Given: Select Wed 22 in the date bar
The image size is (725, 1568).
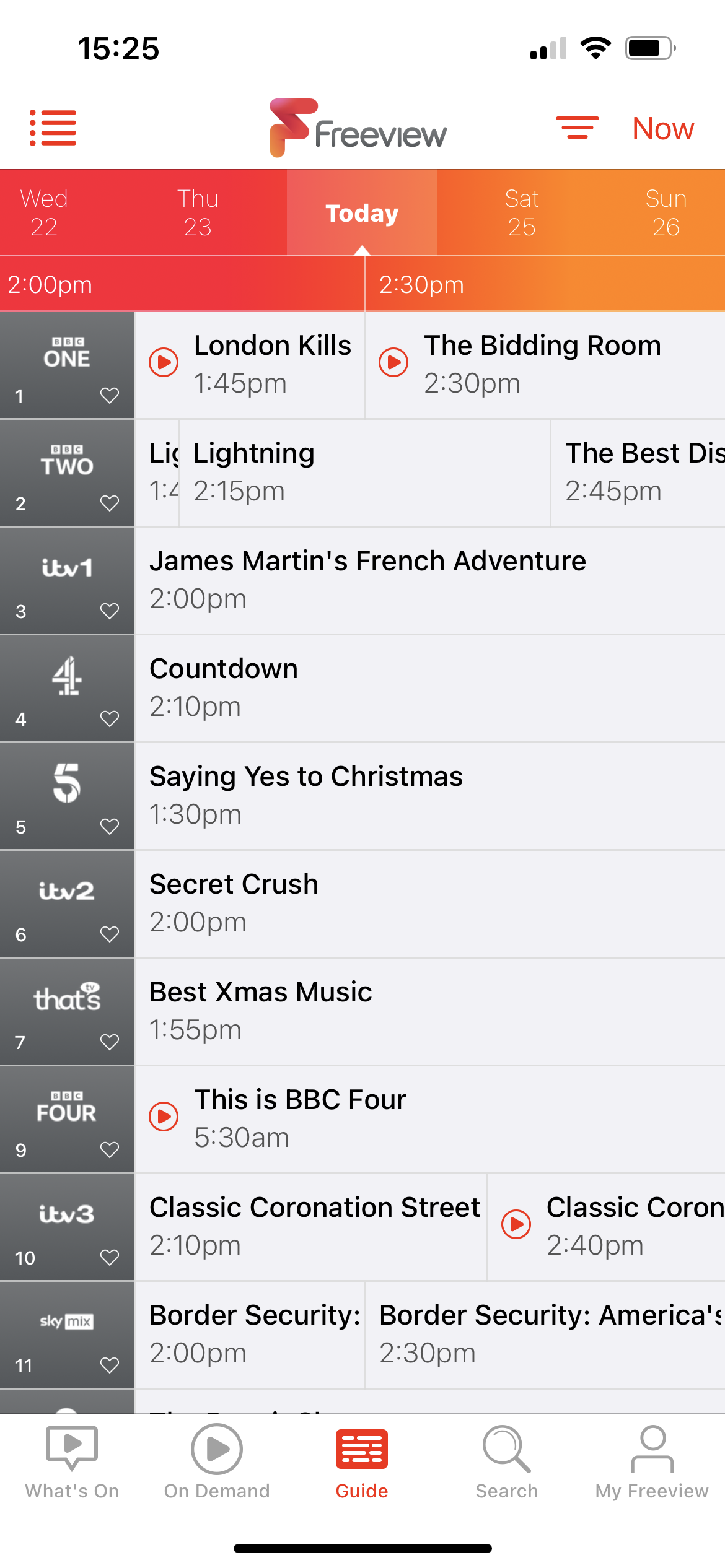Looking at the screenshot, I should pyautogui.click(x=44, y=212).
